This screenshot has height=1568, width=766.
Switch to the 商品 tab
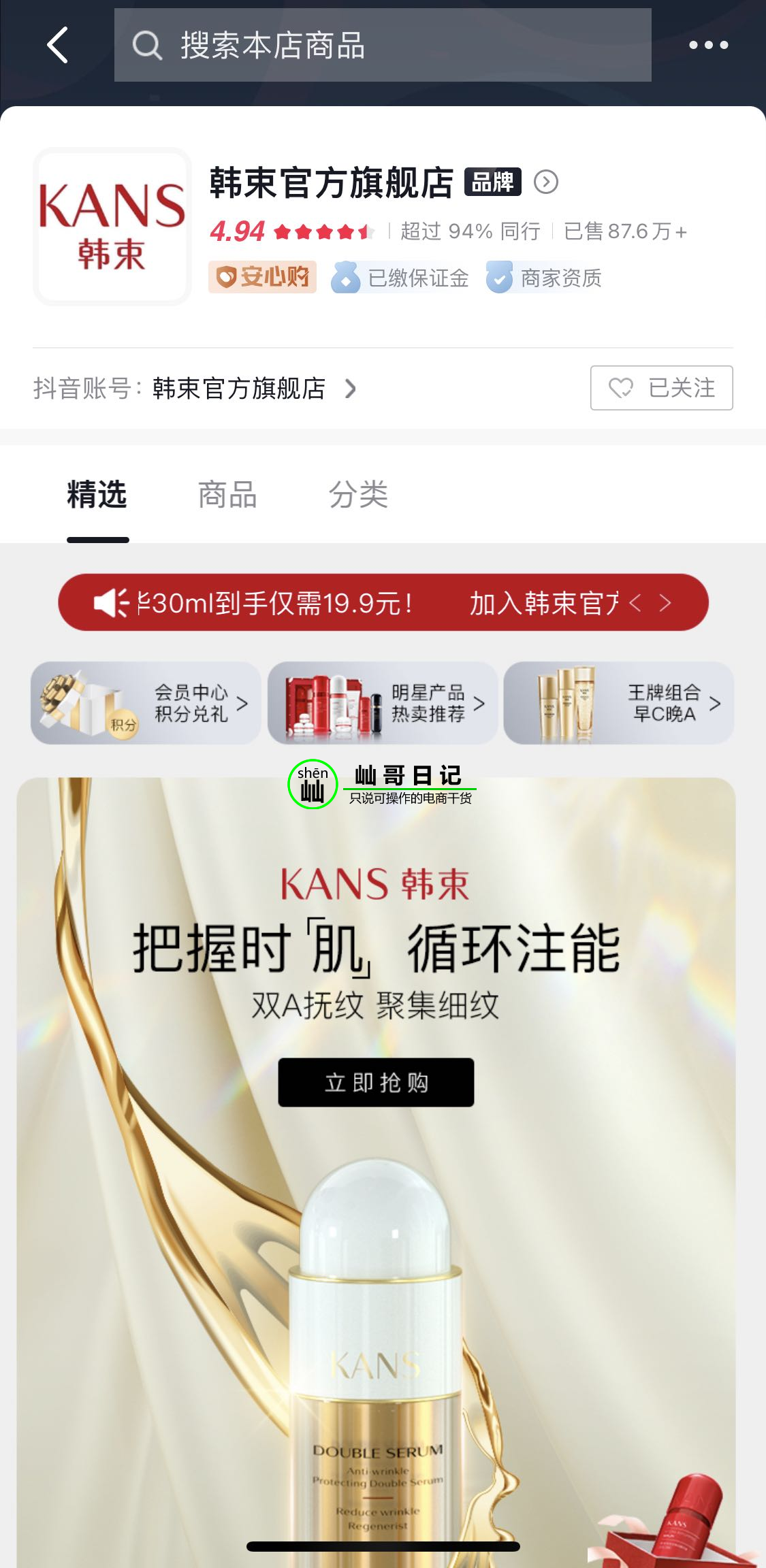coord(227,495)
